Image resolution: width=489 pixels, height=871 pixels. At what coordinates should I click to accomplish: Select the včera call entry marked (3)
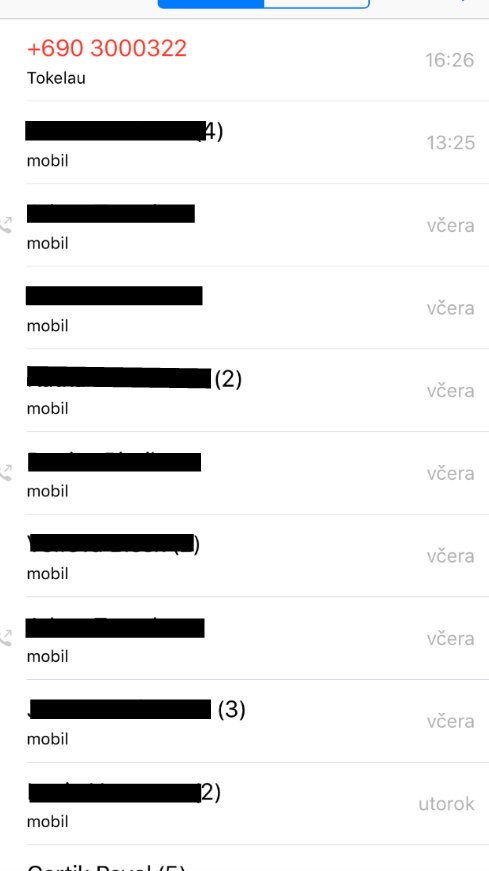coord(244,721)
